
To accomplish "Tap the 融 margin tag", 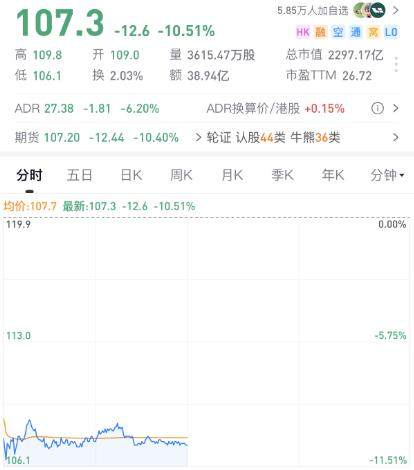I will [x=320, y=32].
